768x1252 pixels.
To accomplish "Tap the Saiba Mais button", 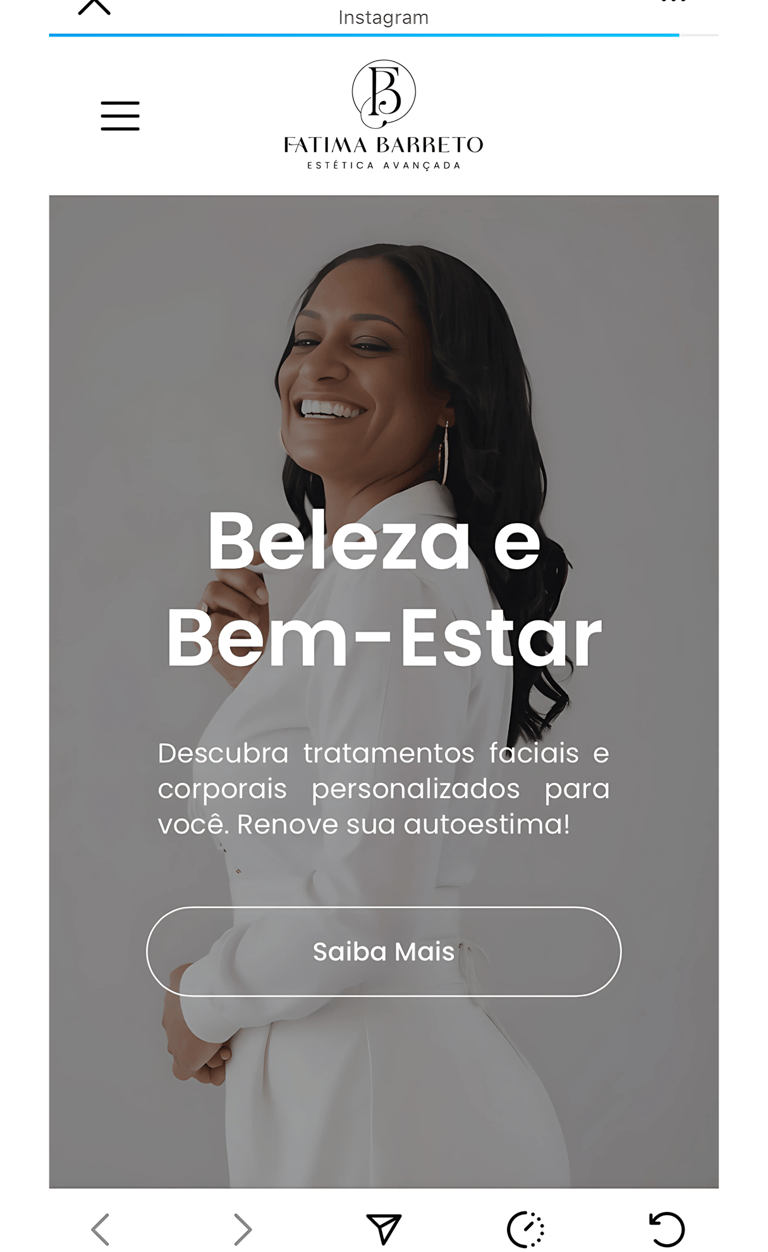I will (384, 951).
